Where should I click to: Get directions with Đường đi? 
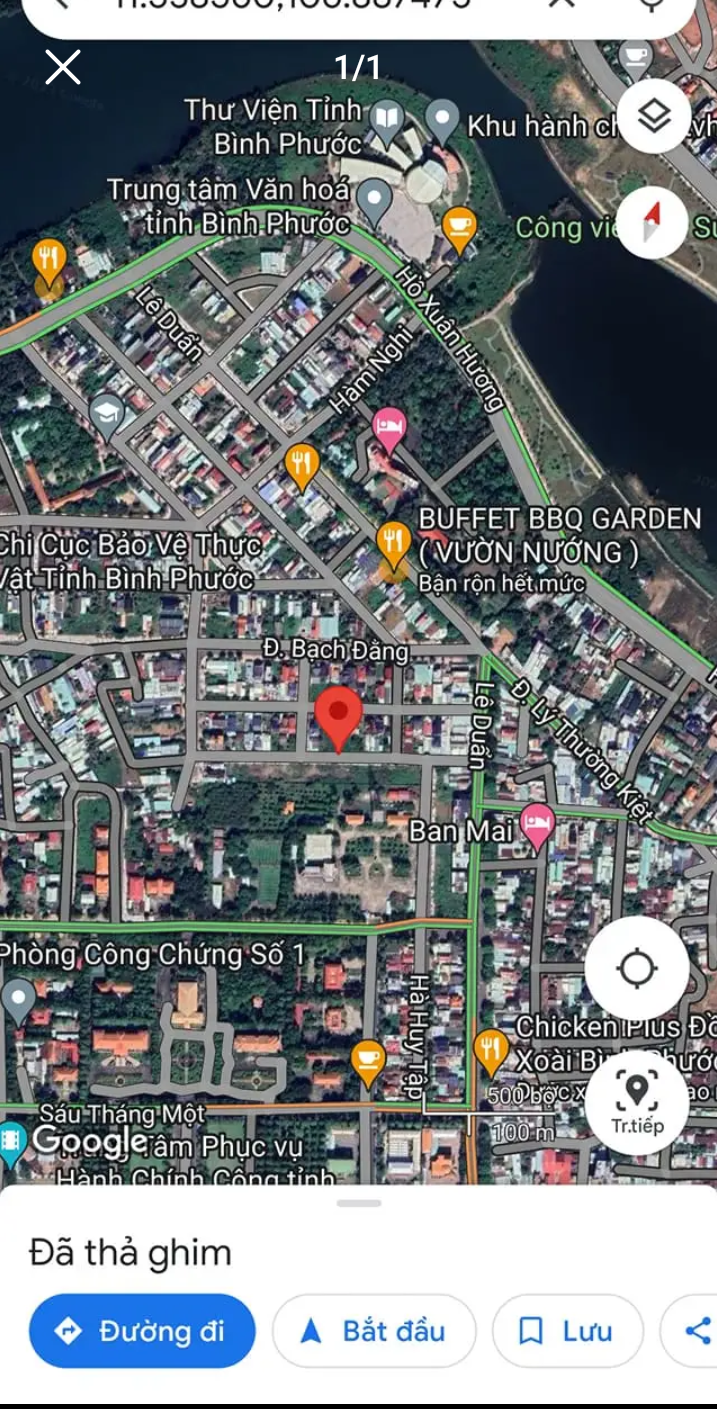[x=142, y=1331]
